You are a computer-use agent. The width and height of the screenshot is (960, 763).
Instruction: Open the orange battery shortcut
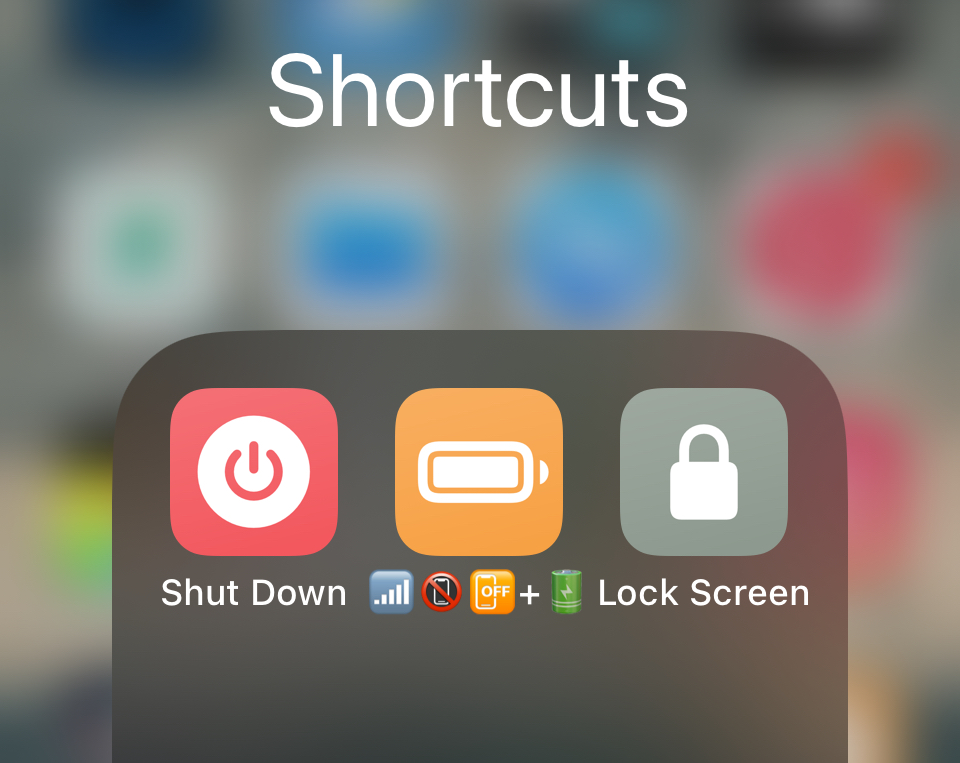click(x=479, y=471)
